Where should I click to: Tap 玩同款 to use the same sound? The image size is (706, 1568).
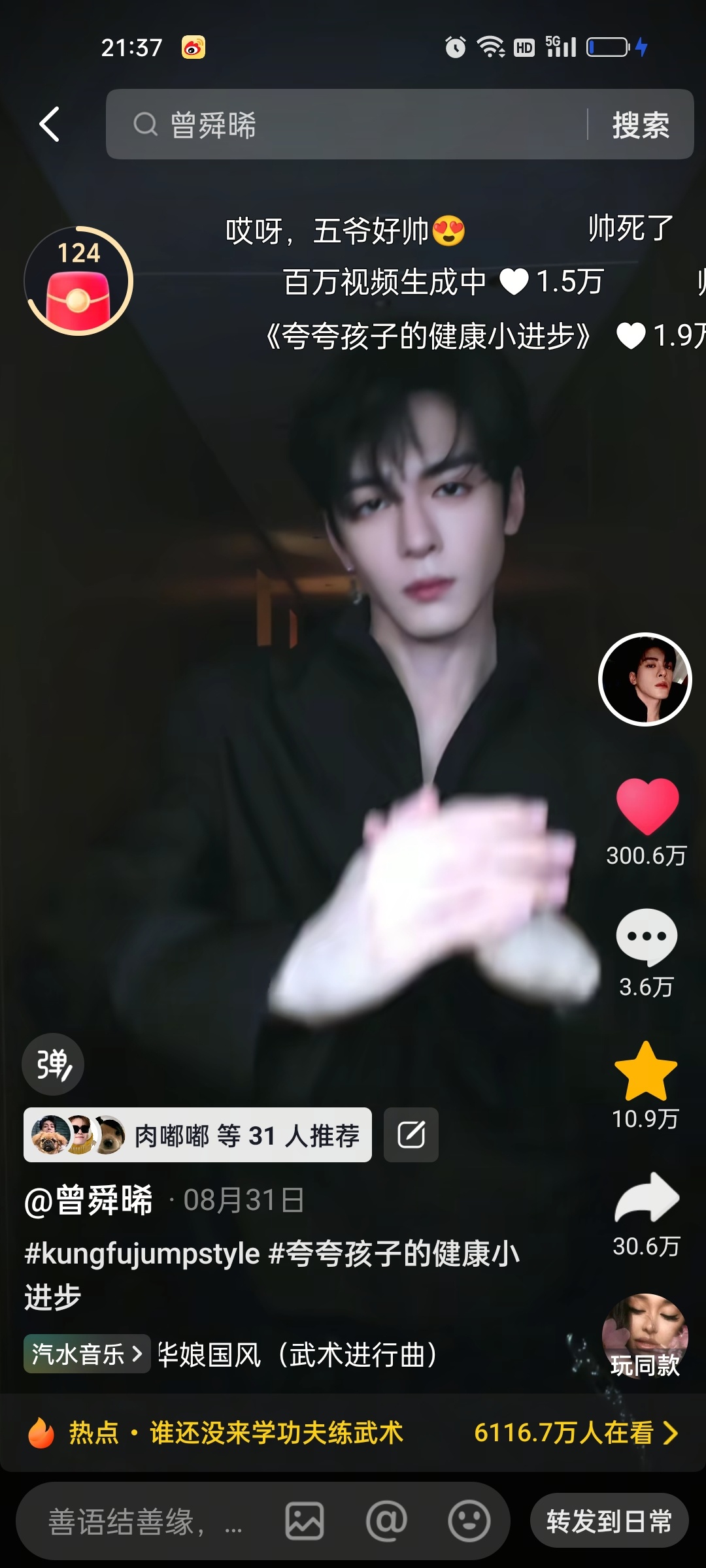tap(645, 1337)
